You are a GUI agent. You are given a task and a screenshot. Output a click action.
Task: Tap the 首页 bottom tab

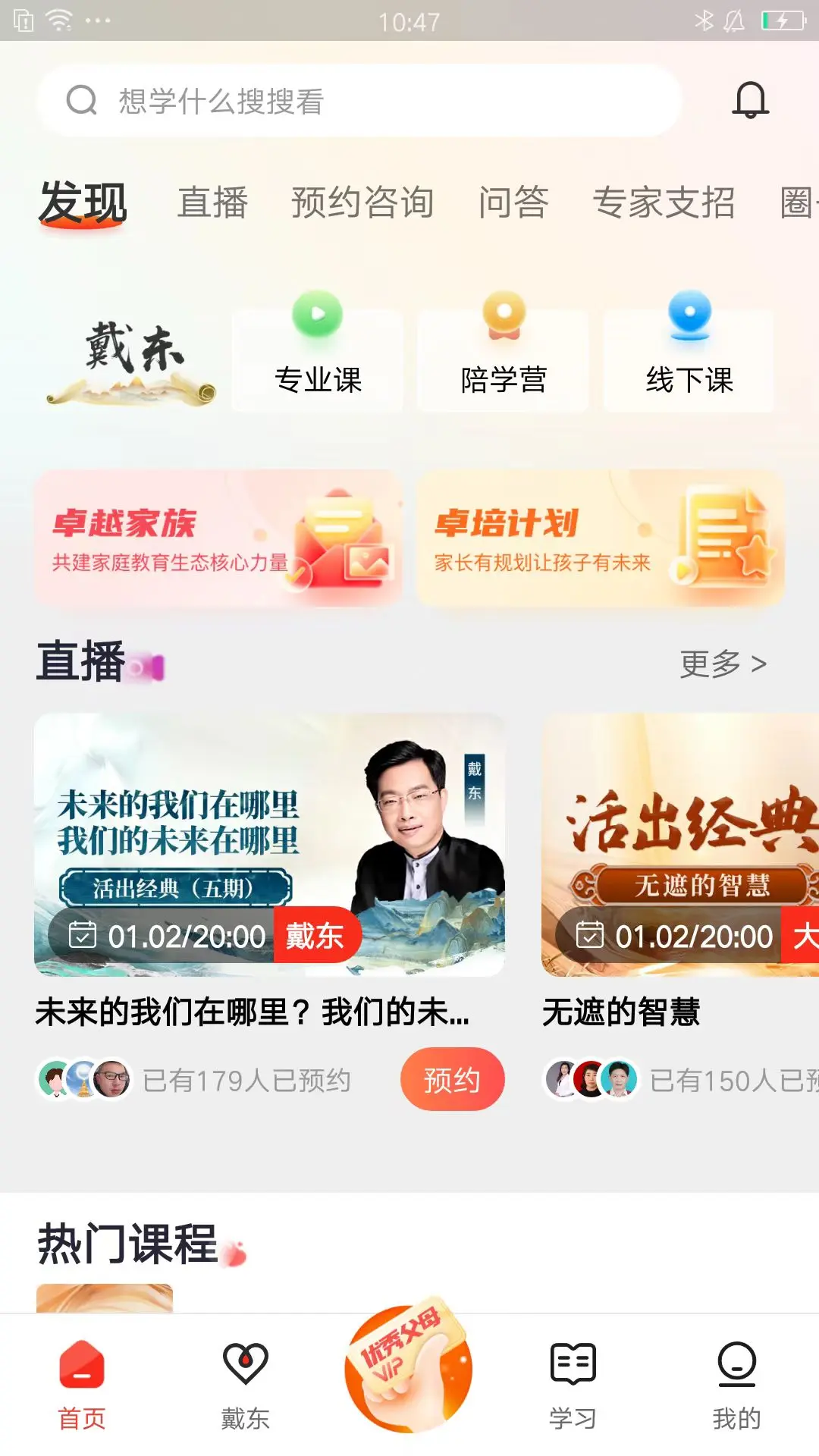pyautogui.click(x=82, y=1385)
